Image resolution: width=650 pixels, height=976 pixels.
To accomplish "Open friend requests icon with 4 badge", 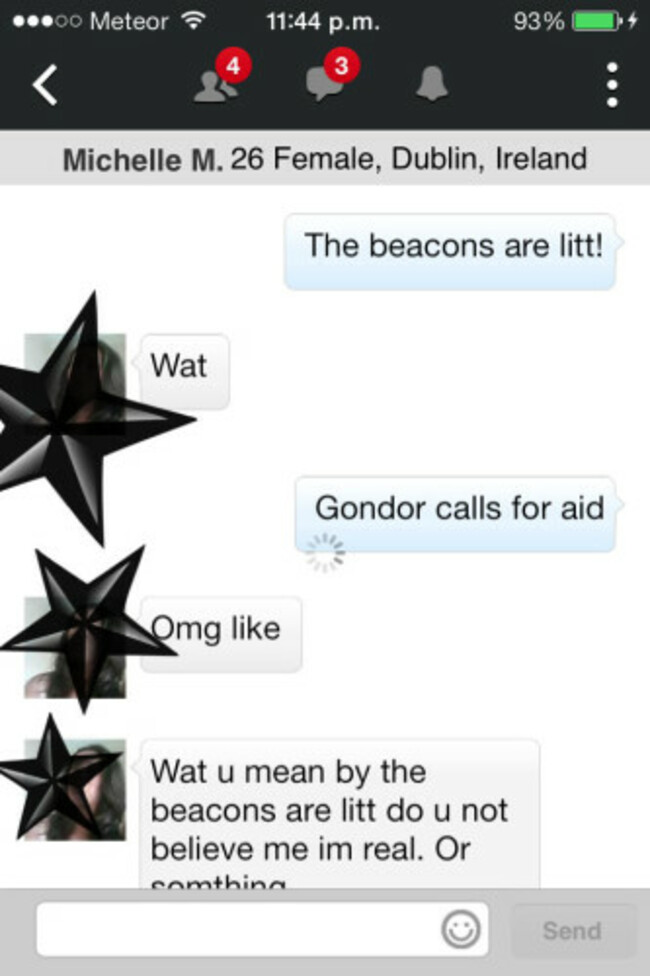I will click(217, 84).
